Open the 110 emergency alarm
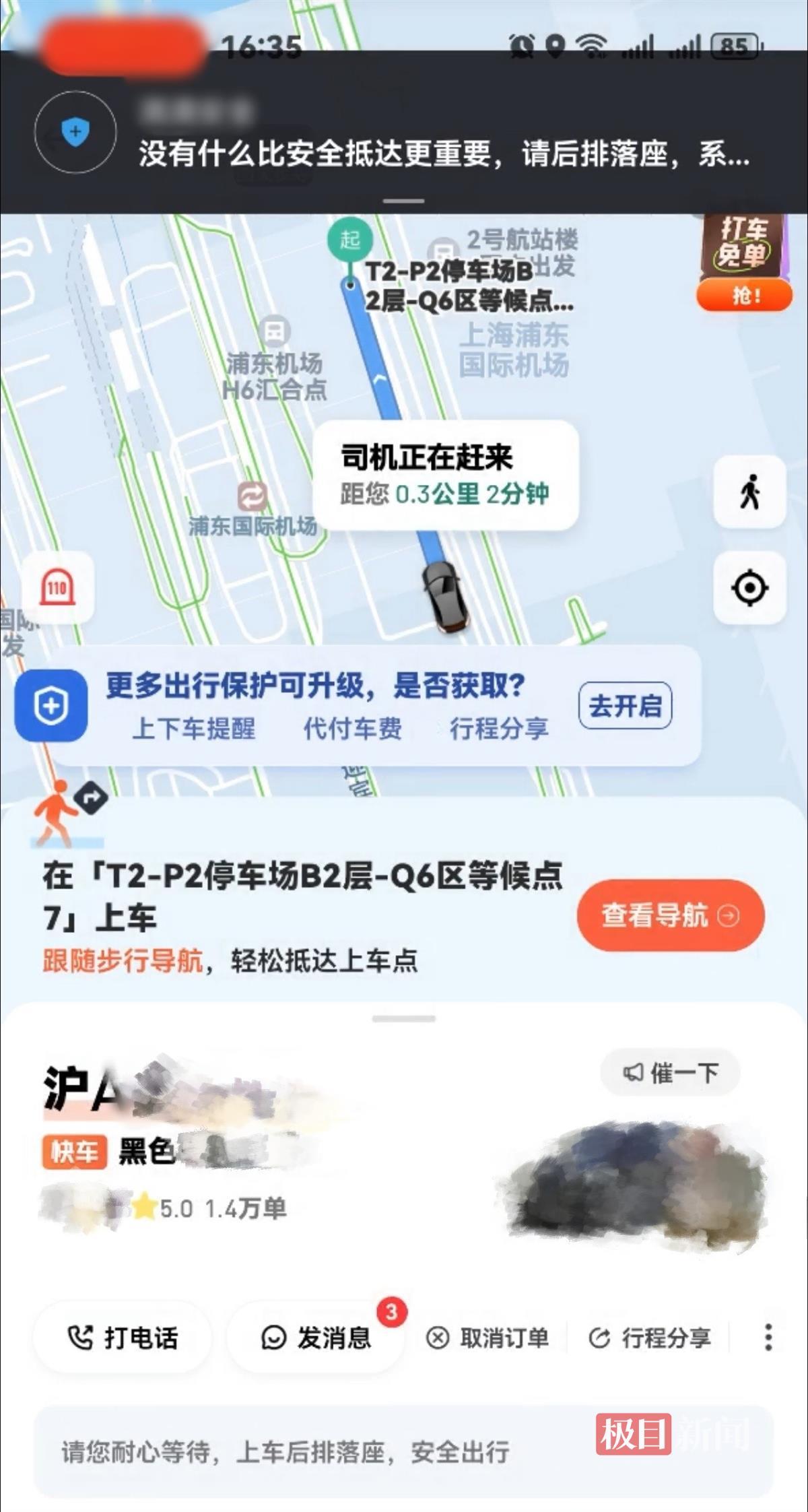Viewport: 808px width, 1512px height. 58,588
